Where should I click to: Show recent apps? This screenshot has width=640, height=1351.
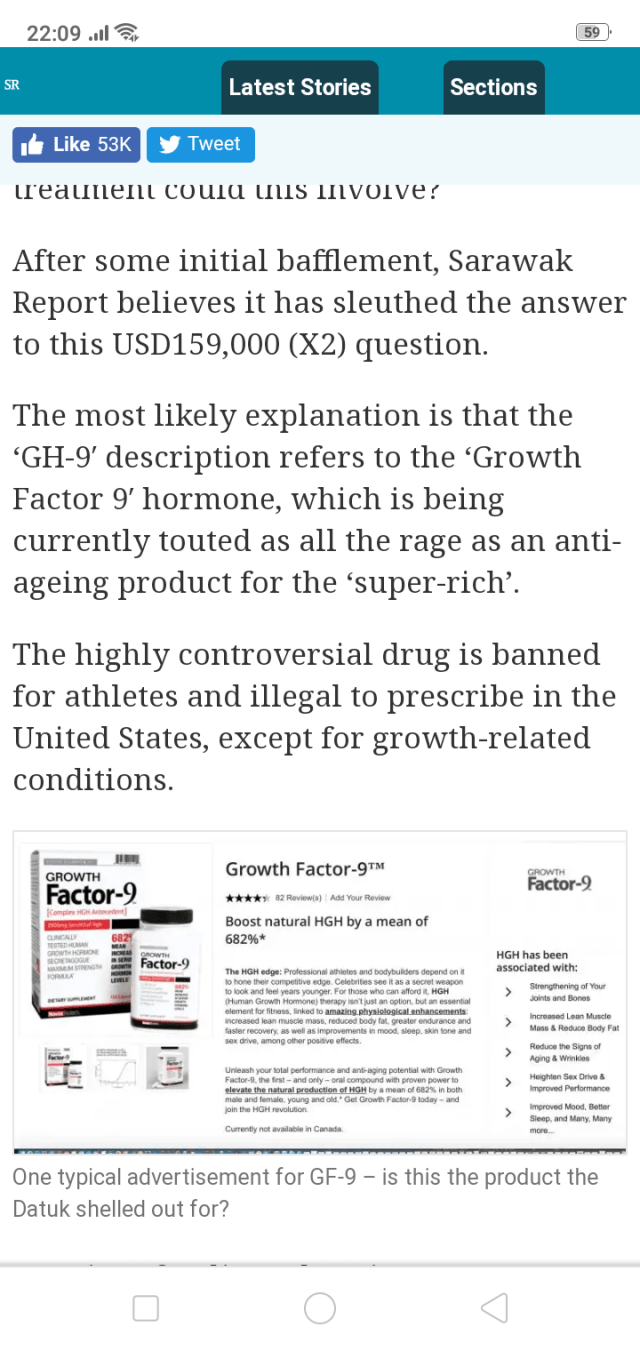(x=146, y=1307)
